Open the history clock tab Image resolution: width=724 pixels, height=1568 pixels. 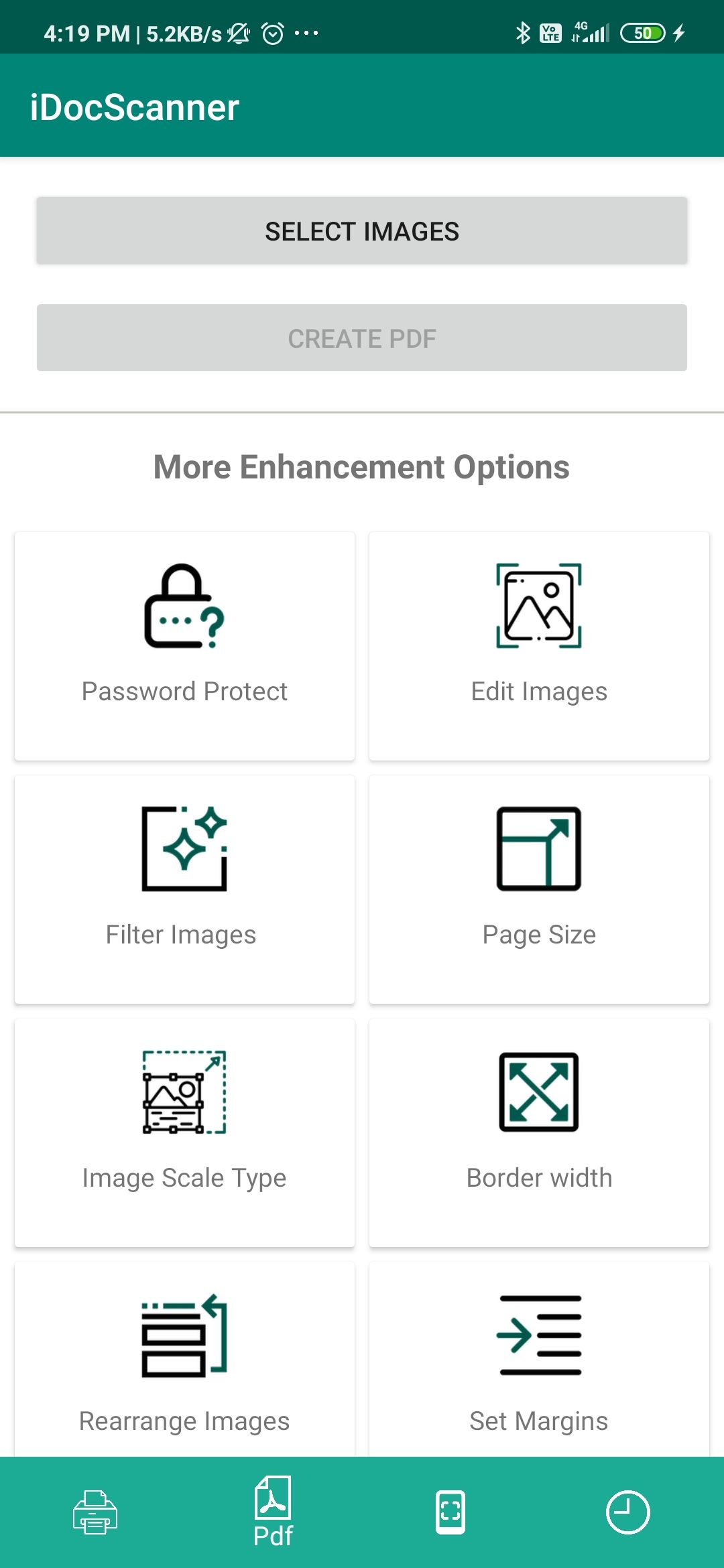click(627, 1512)
